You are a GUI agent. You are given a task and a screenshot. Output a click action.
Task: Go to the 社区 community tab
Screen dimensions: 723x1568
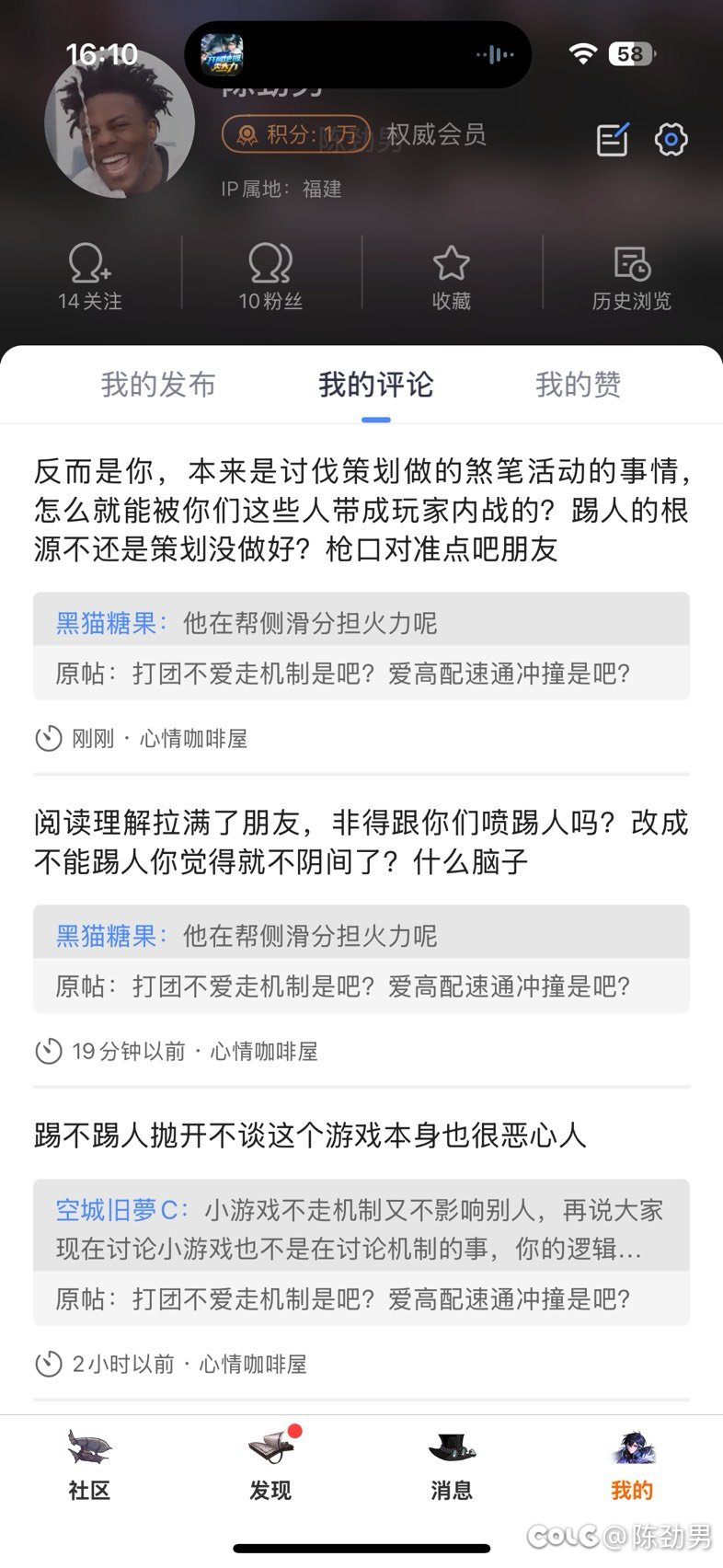pos(90,1466)
